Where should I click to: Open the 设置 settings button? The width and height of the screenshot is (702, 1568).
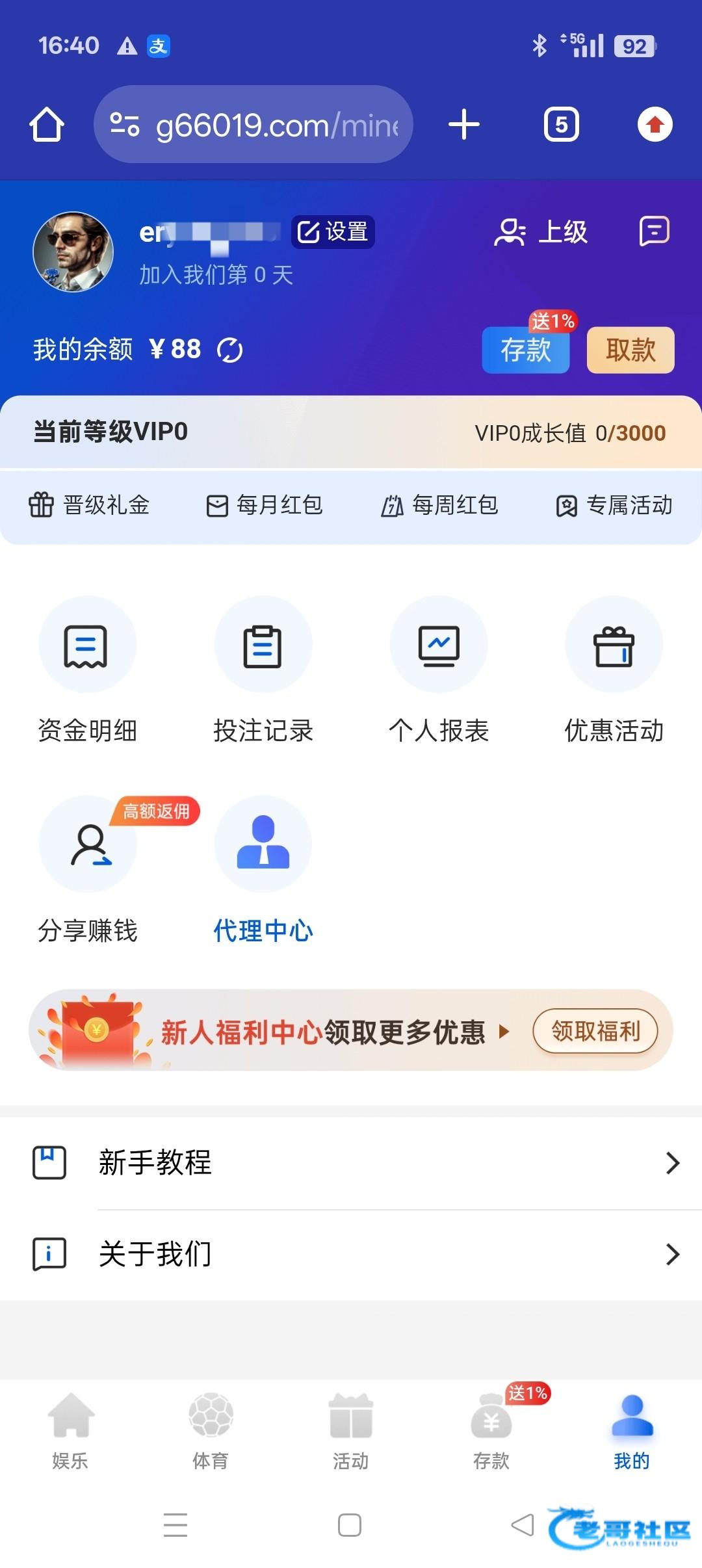click(x=333, y=232)
